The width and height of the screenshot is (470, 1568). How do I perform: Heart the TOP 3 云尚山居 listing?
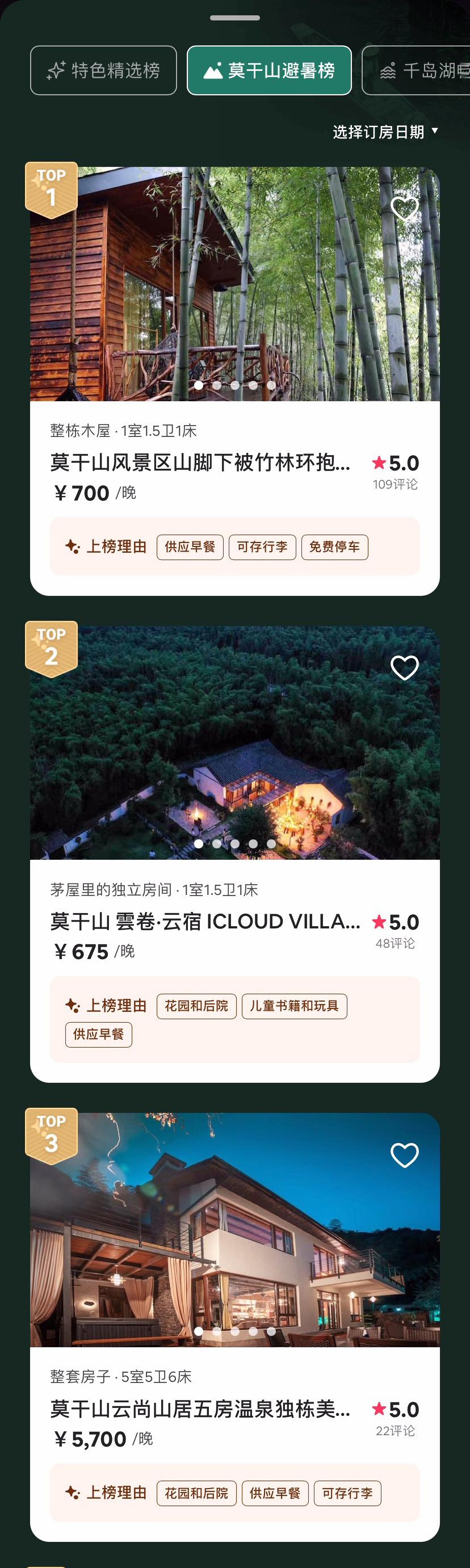click(x=404, y=1155)
